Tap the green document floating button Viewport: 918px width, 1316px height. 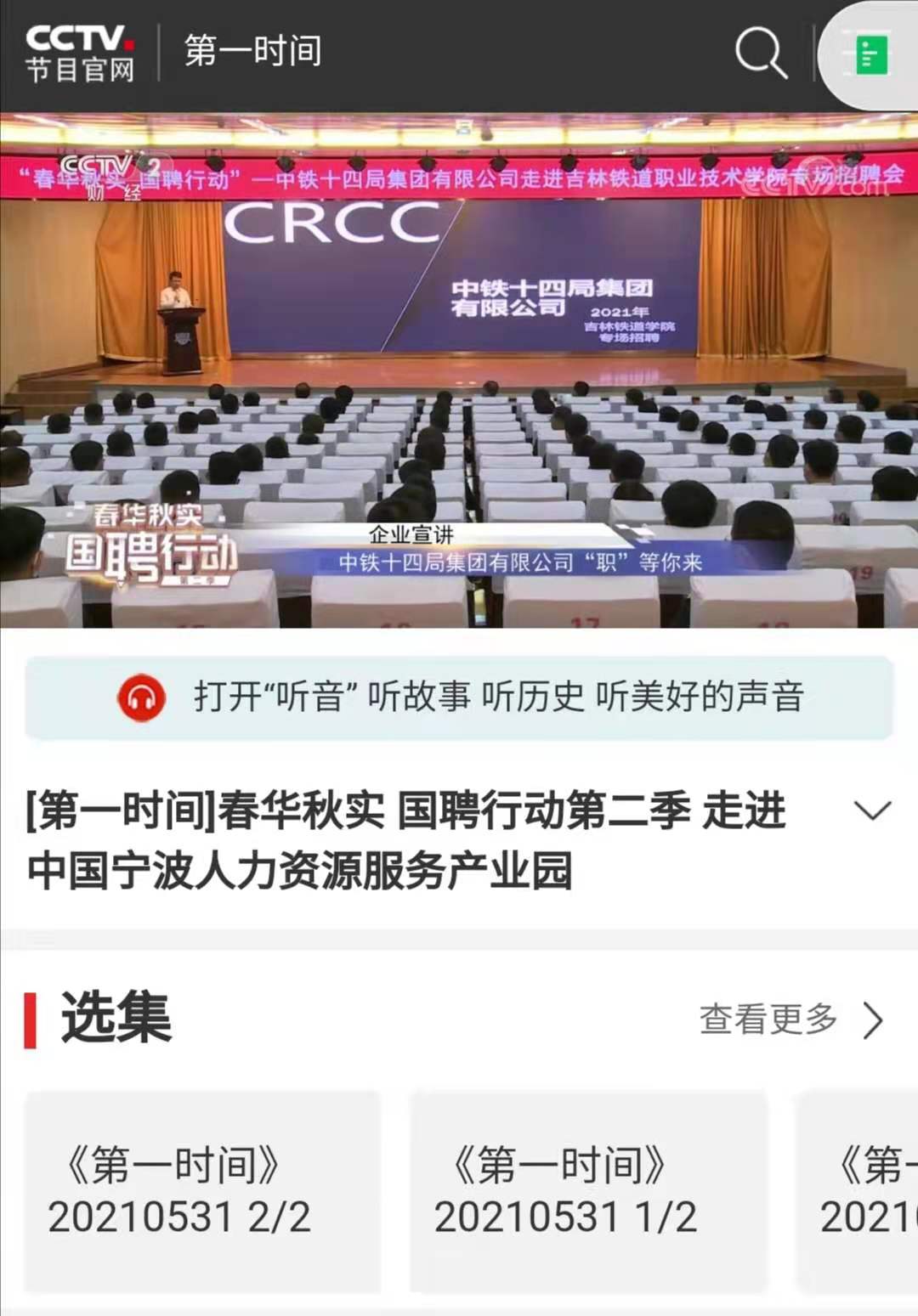pyautogui.click(x=870, y=56)
